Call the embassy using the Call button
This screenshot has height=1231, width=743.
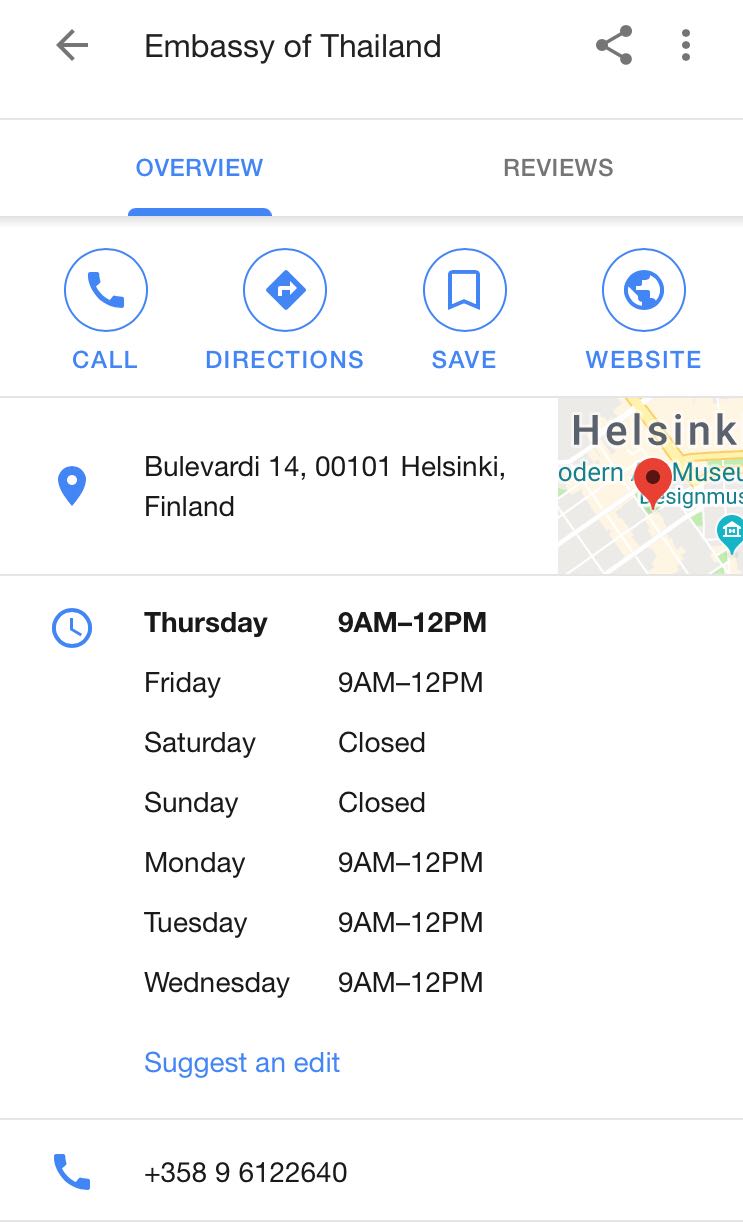pos(105,311)
